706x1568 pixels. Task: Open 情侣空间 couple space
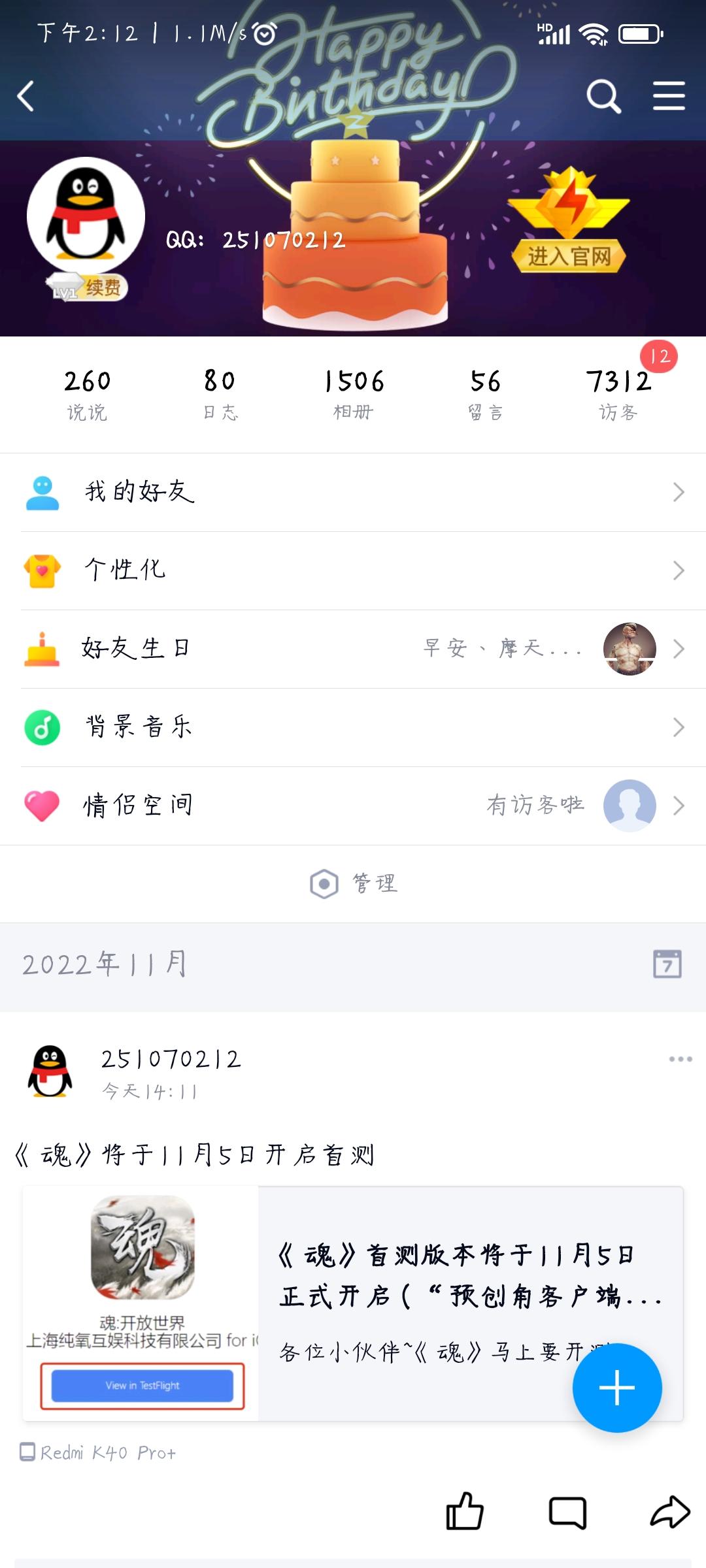(353, 806)
